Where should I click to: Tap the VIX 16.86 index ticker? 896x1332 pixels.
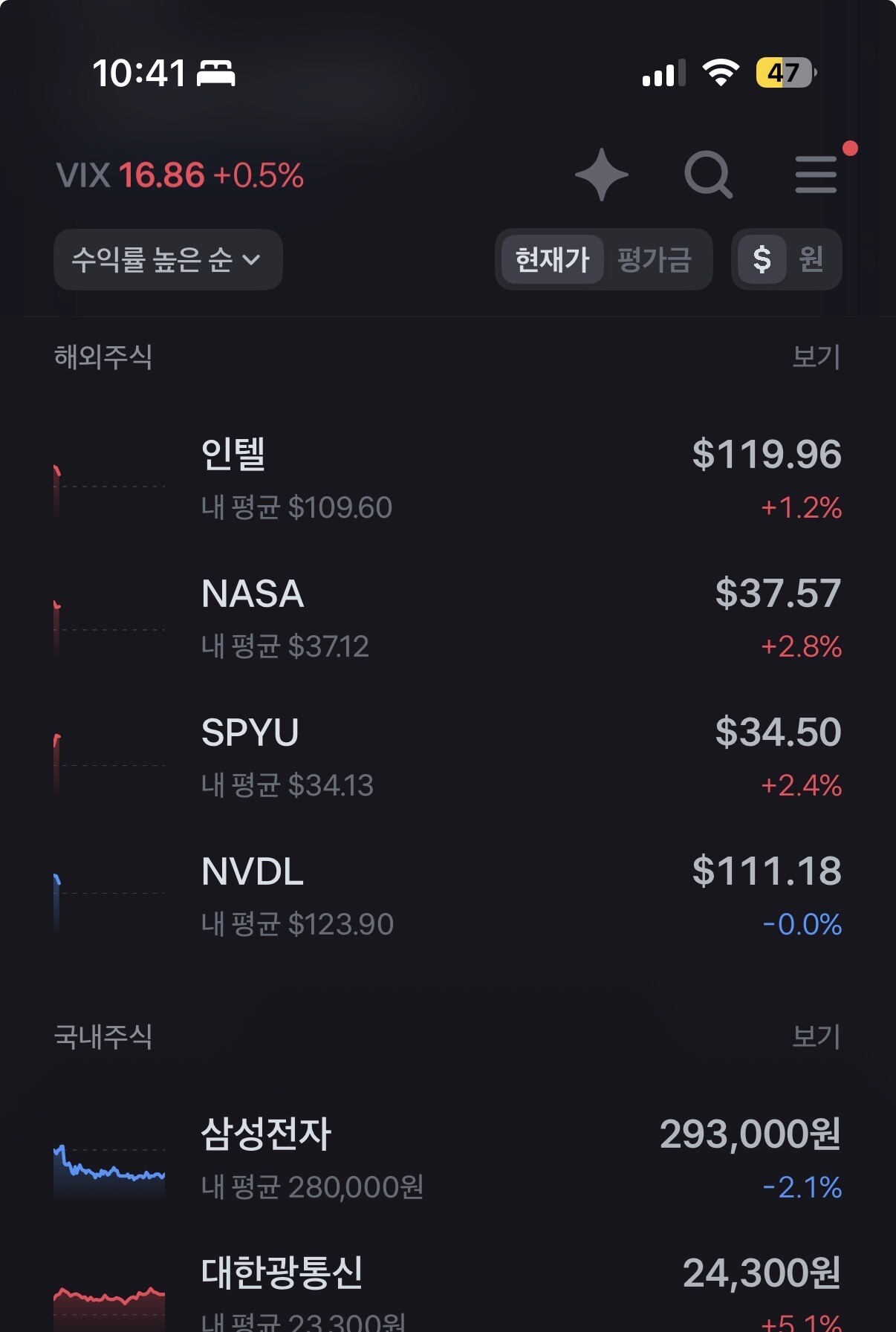(x=180, y=176)
